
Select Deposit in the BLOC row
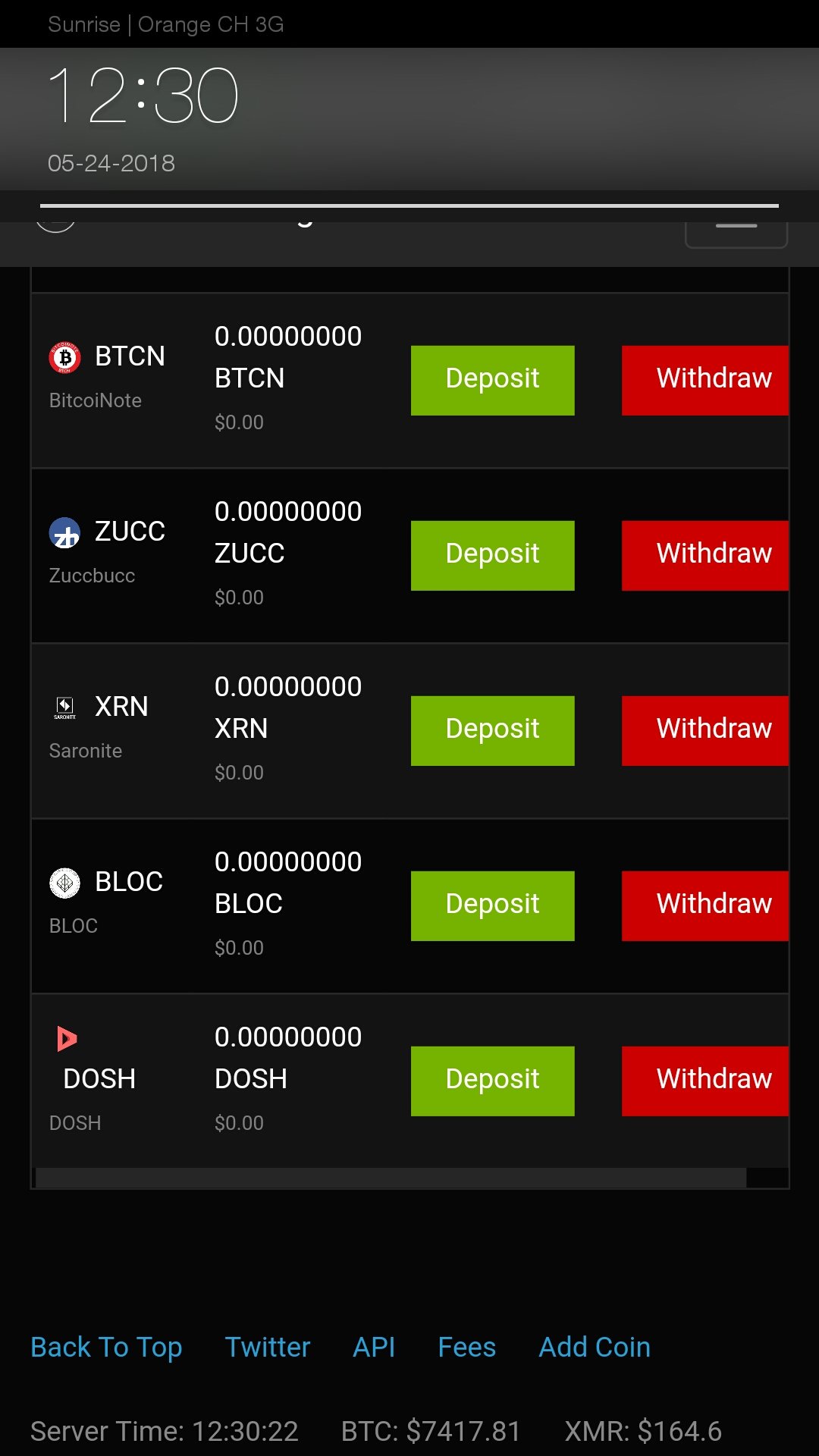click(492, 905)
